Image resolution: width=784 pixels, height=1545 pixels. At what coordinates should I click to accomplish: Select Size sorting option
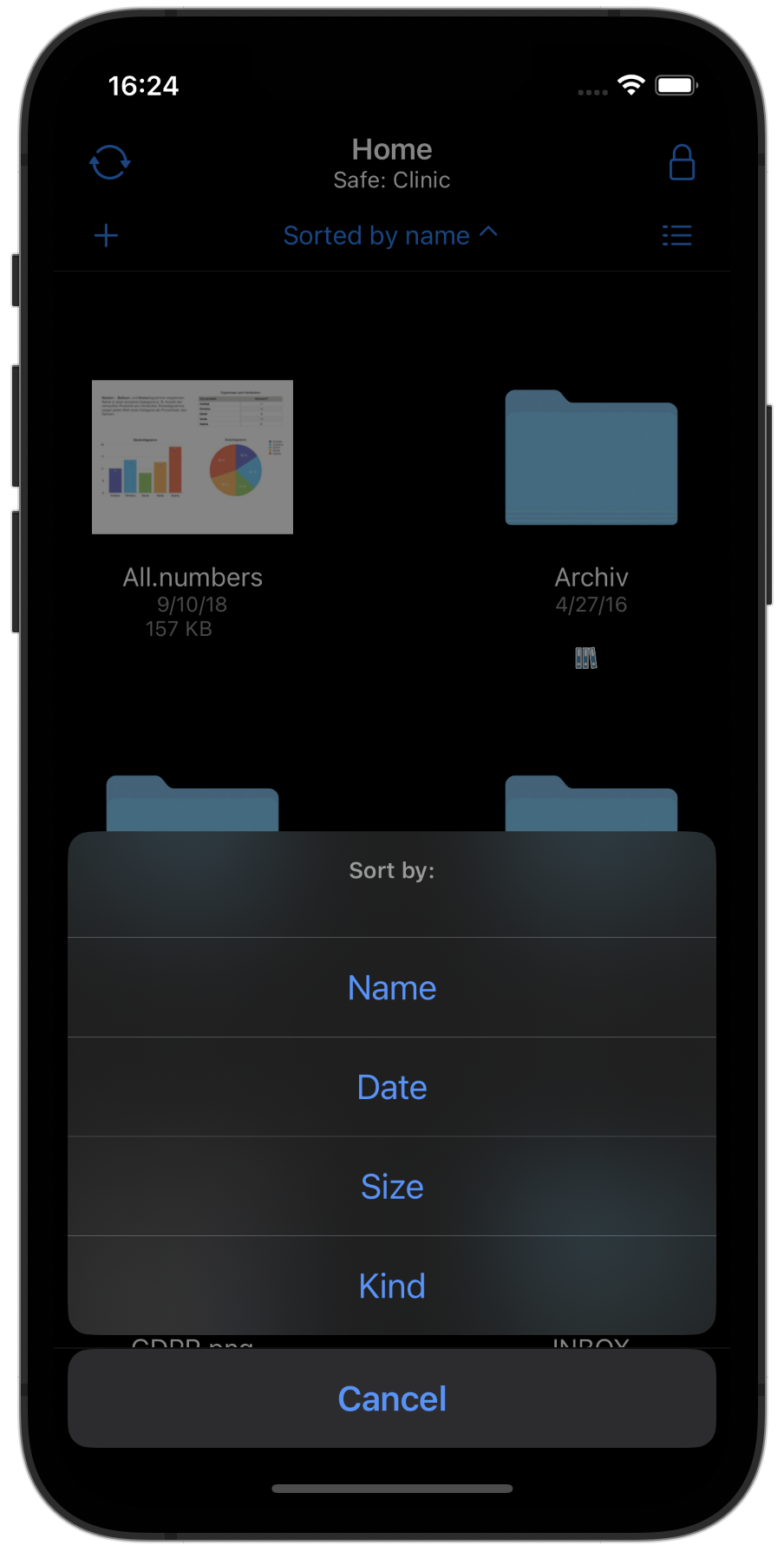(x=392, y=1186)
